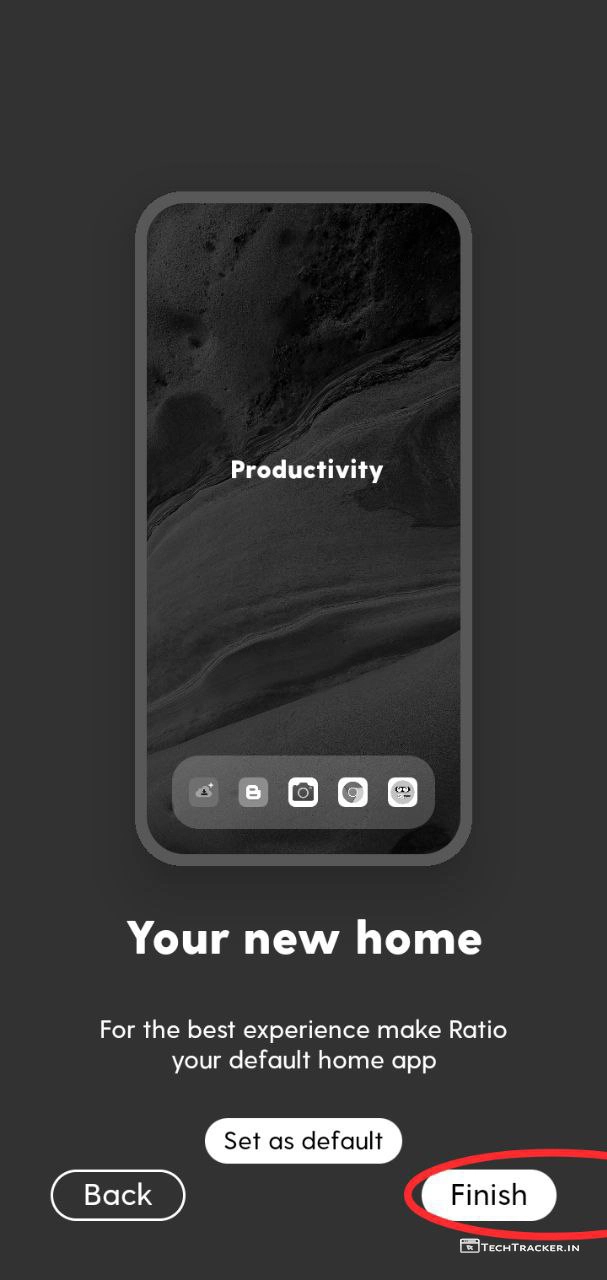Screen dimensions: 607x1280
Task: Tap Set as default button
Action: [x=303, y=1141]
